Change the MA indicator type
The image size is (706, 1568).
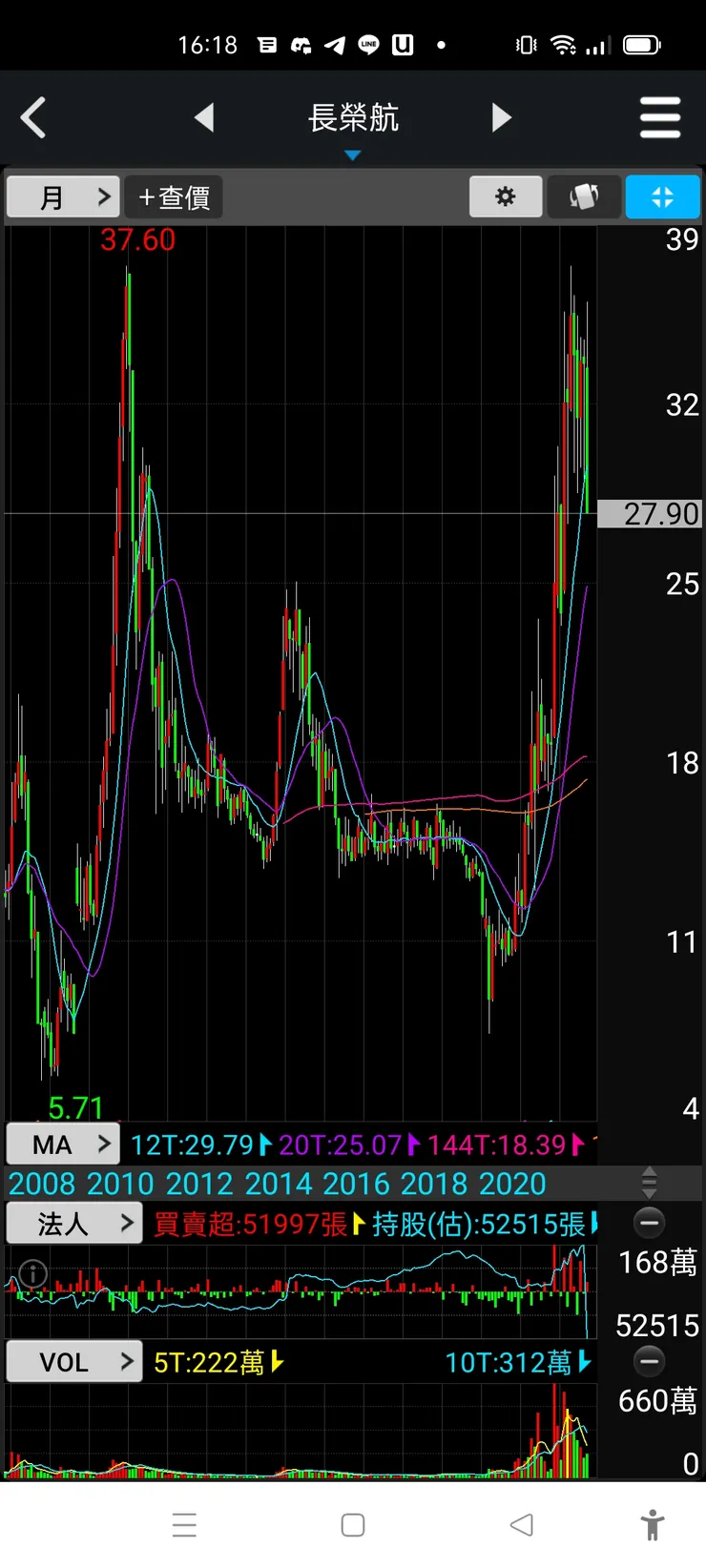(x=63, y=1145)
